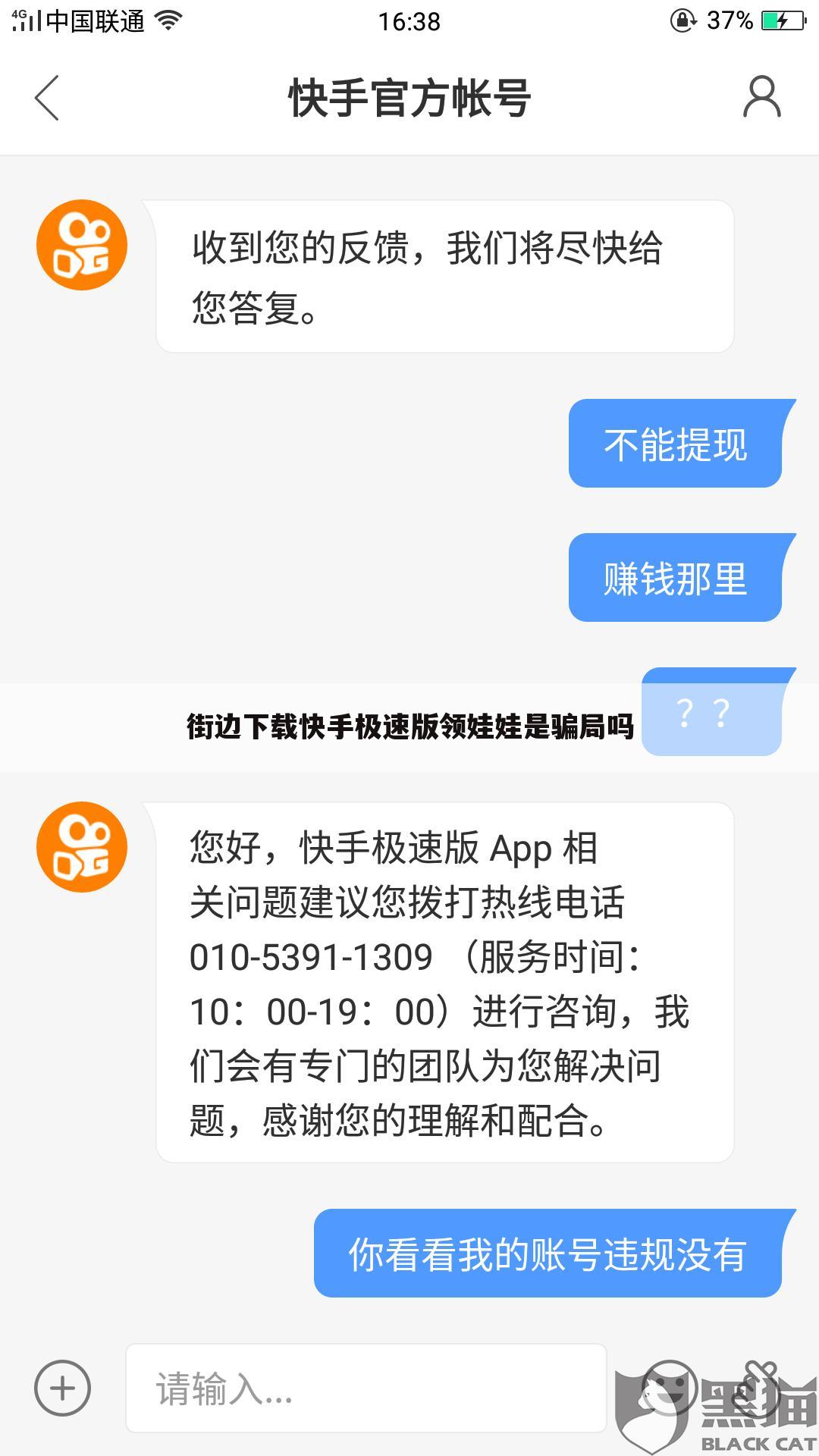Focus the message input field
Viewport: 819px width, 1456px height.
364,1389
